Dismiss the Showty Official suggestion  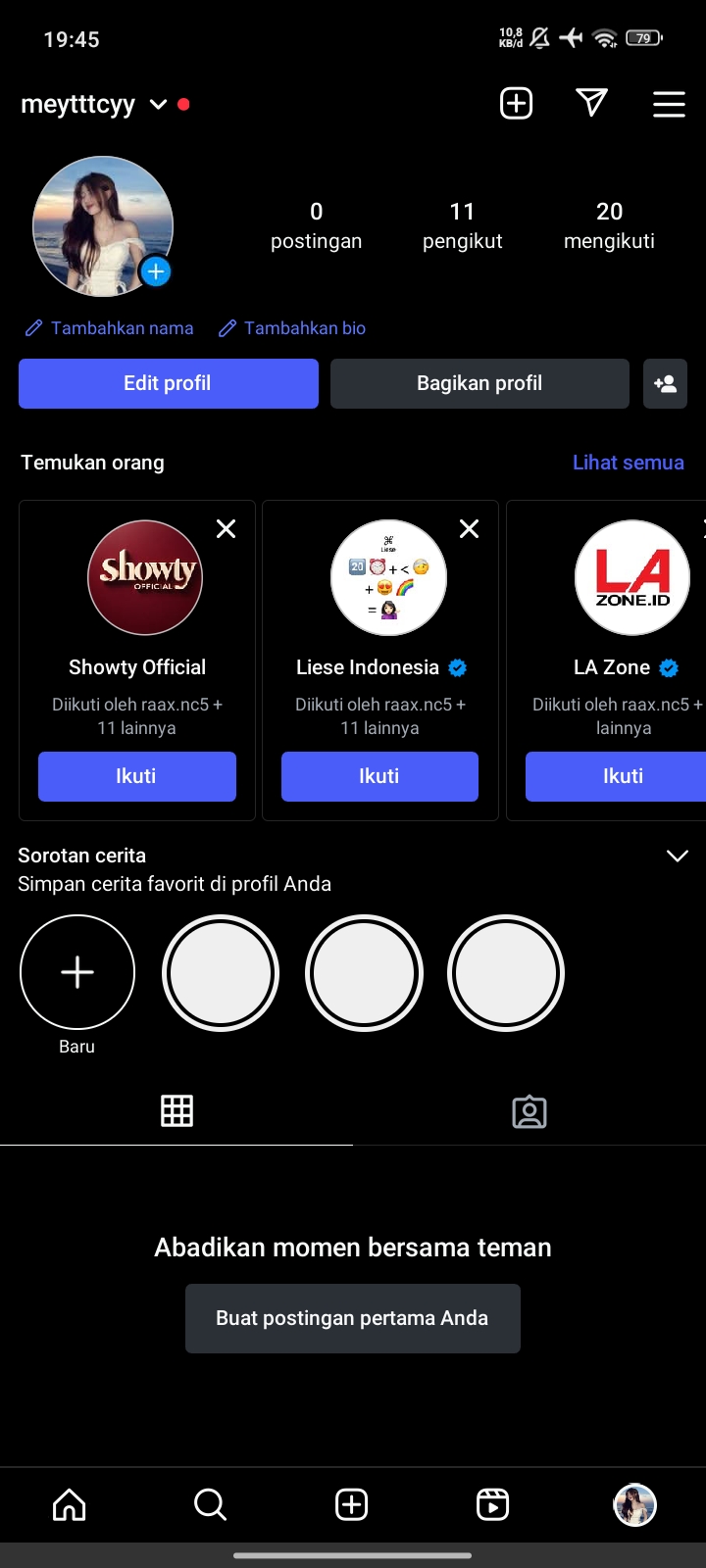coord(226,529)
